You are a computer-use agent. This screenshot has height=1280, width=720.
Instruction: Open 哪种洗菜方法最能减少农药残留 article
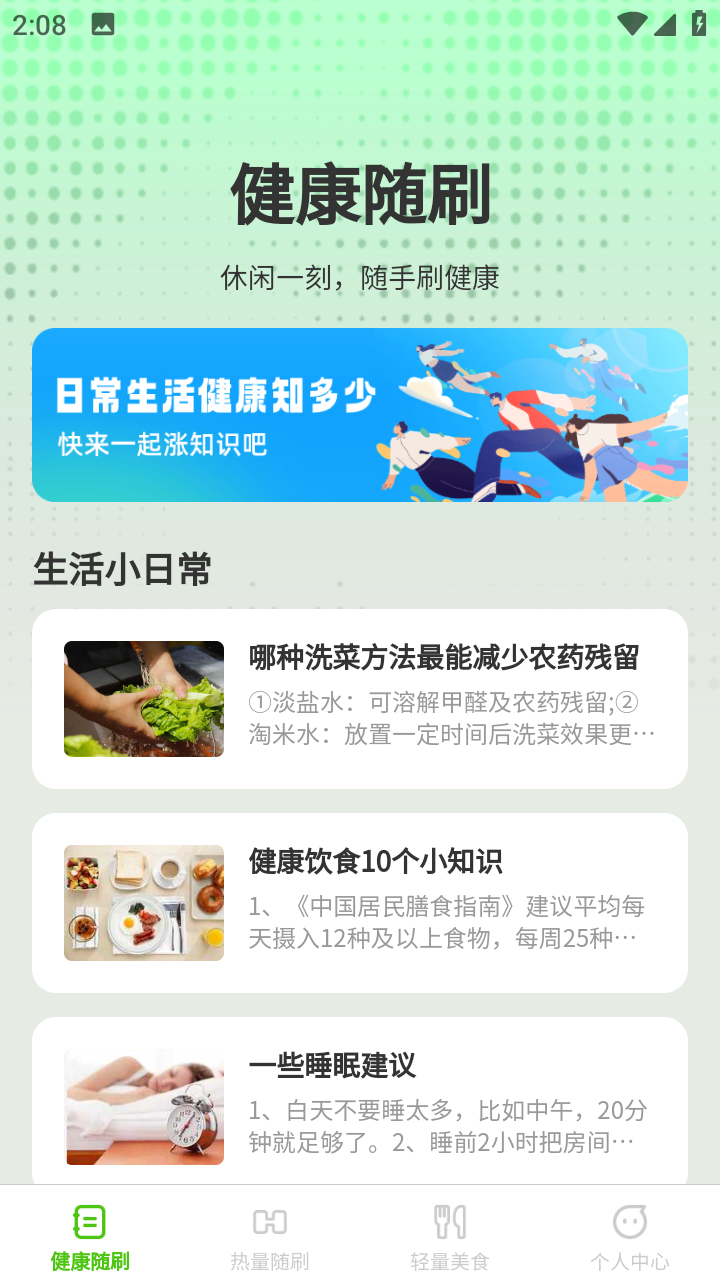click(360, 698)
